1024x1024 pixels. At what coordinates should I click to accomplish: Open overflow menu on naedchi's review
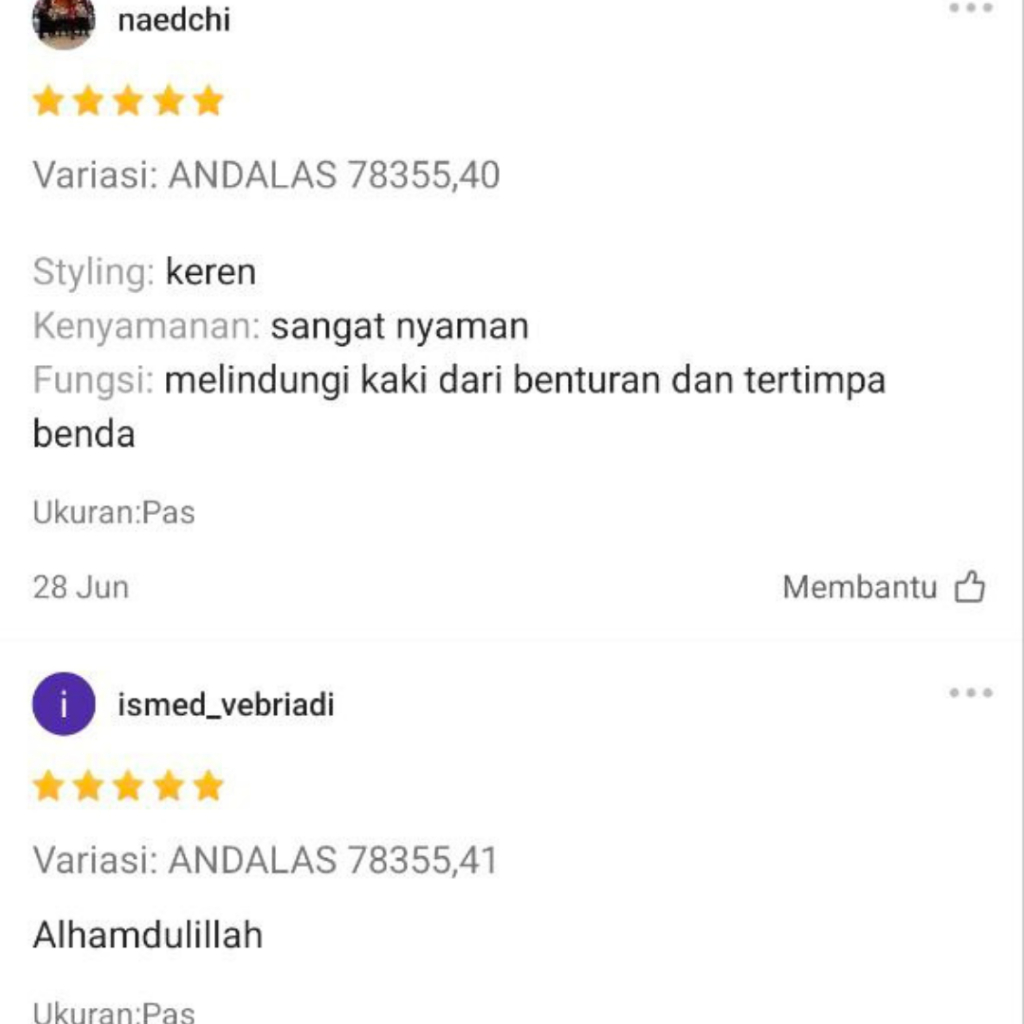970,9
